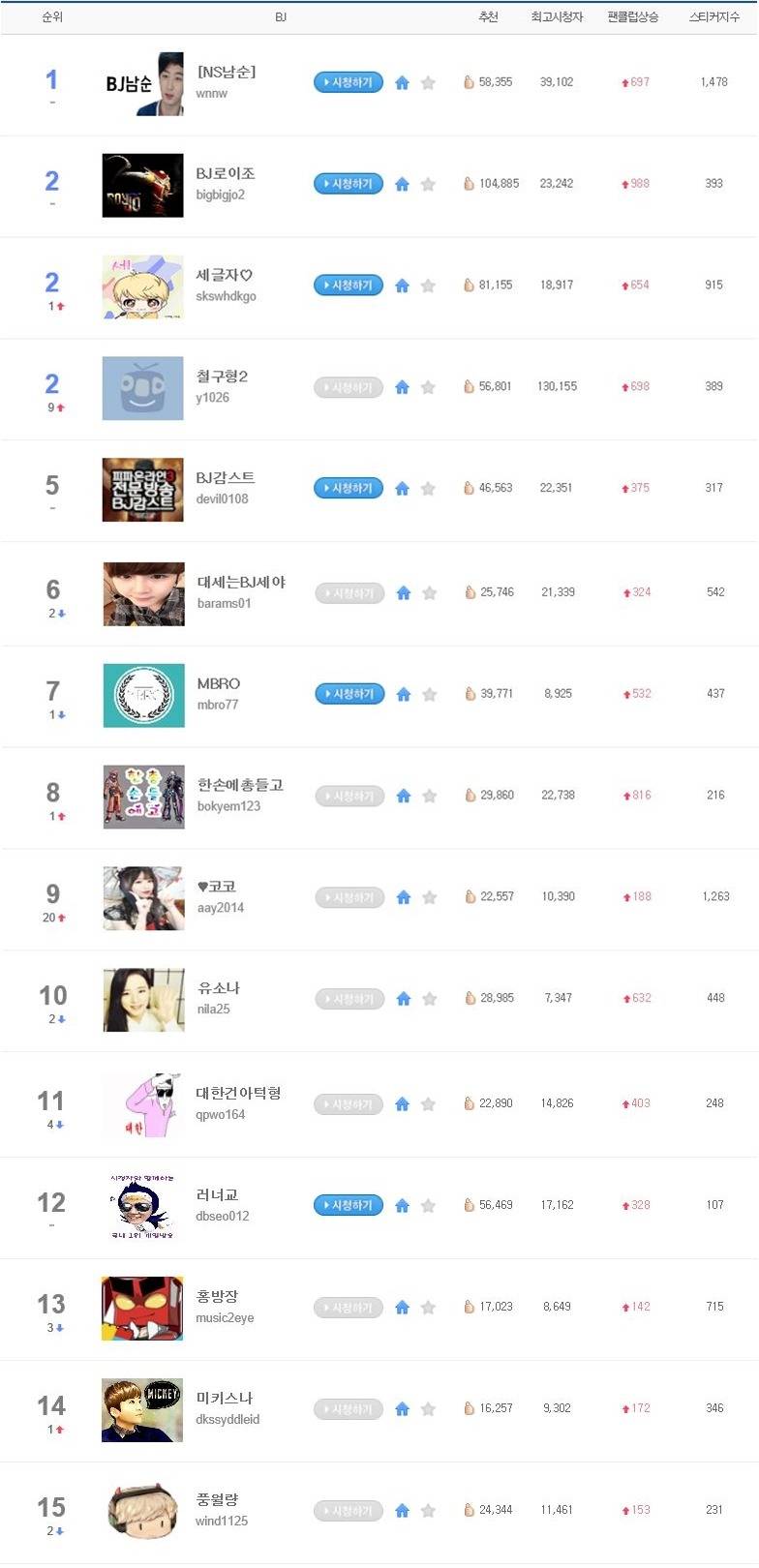The height and width of the screenshot is (1568, 759).
Task: Add MBRO to favorites via star
Action: tap(430, 695)
